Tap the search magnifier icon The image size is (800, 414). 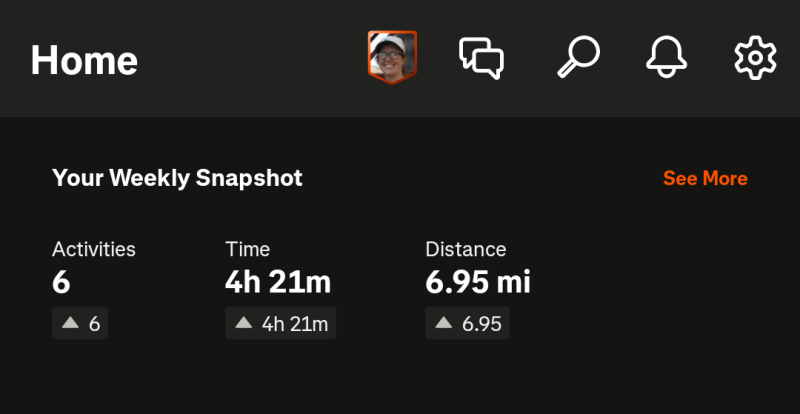[577, 58]
